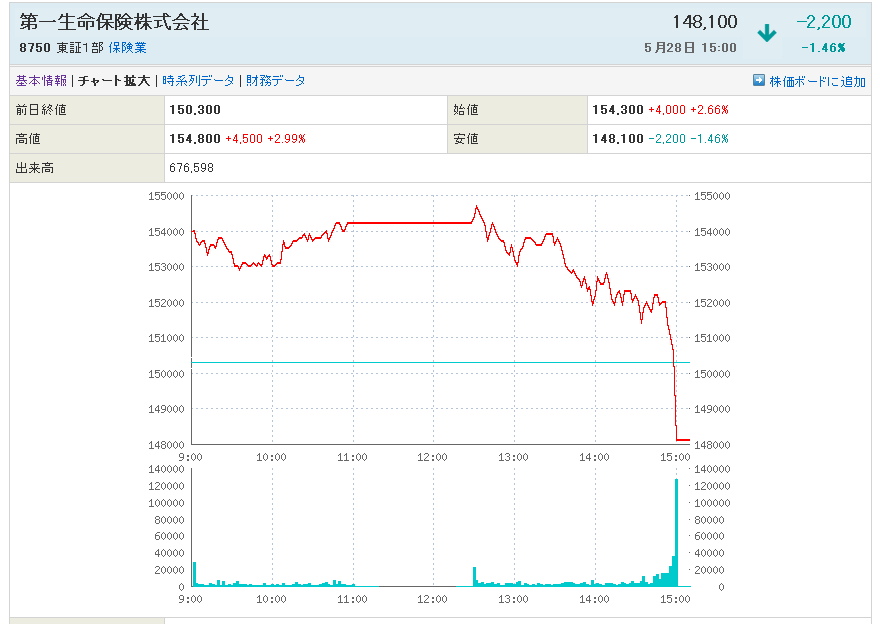Open the 基本情報 tab

(x=41, y=81)
